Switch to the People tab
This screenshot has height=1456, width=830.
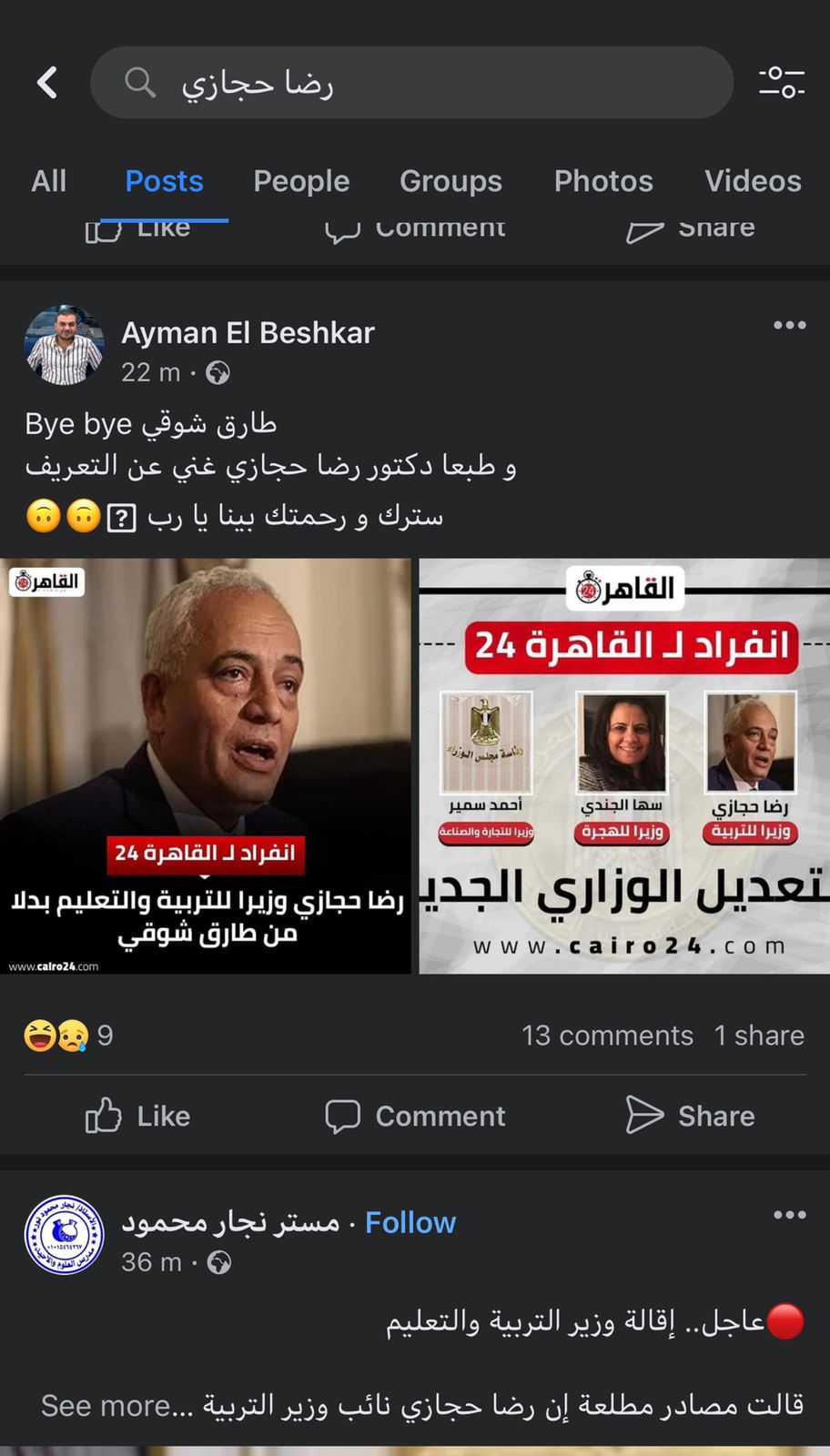[301, 181]
